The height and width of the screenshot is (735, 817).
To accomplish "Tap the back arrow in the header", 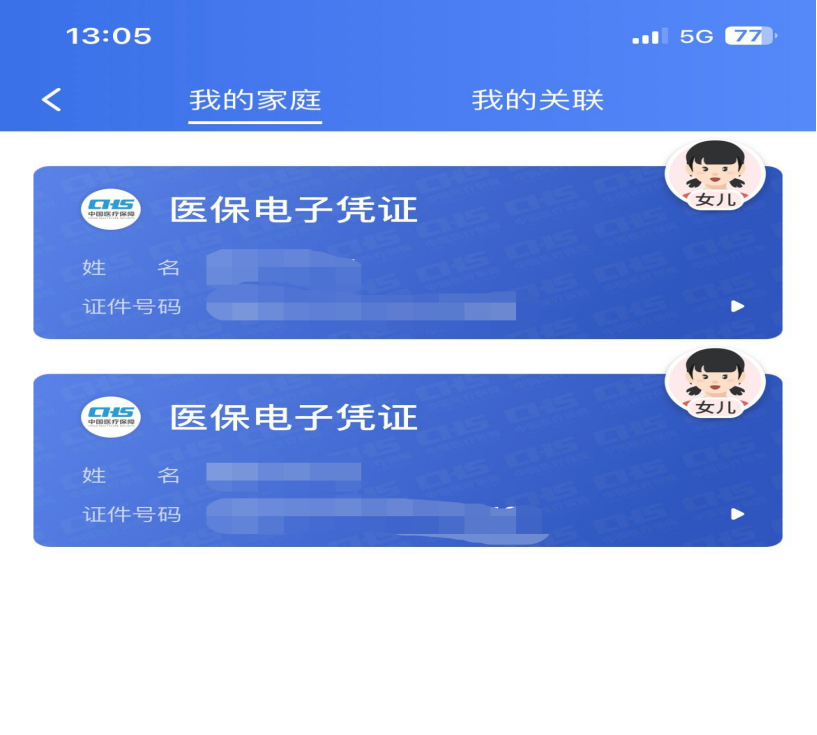I will 52,99.
